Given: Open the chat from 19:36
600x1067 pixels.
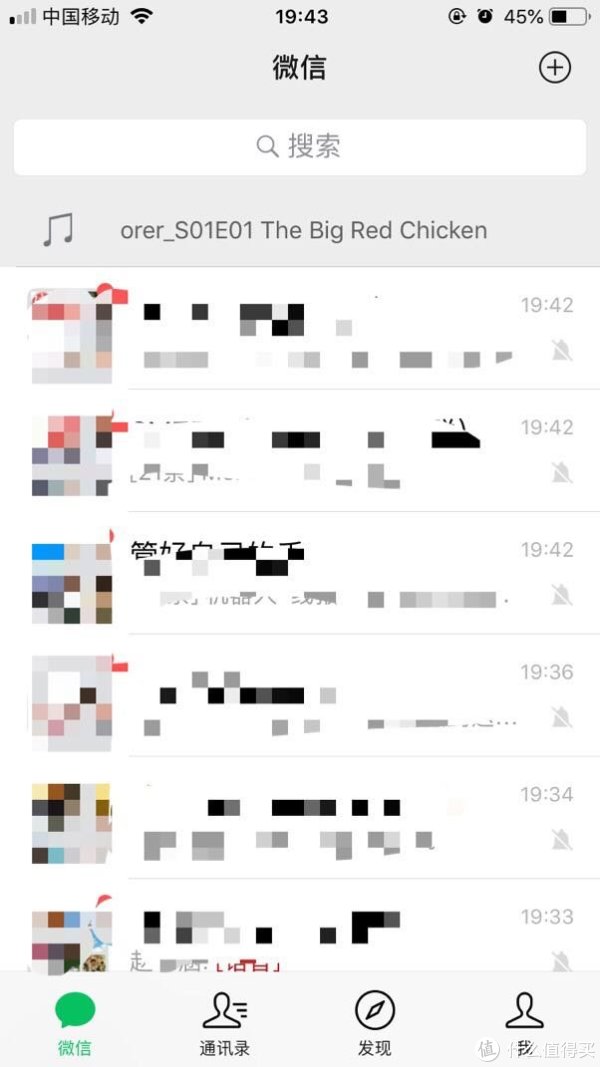Looking at the screenshot, I should tap(300, 695).
